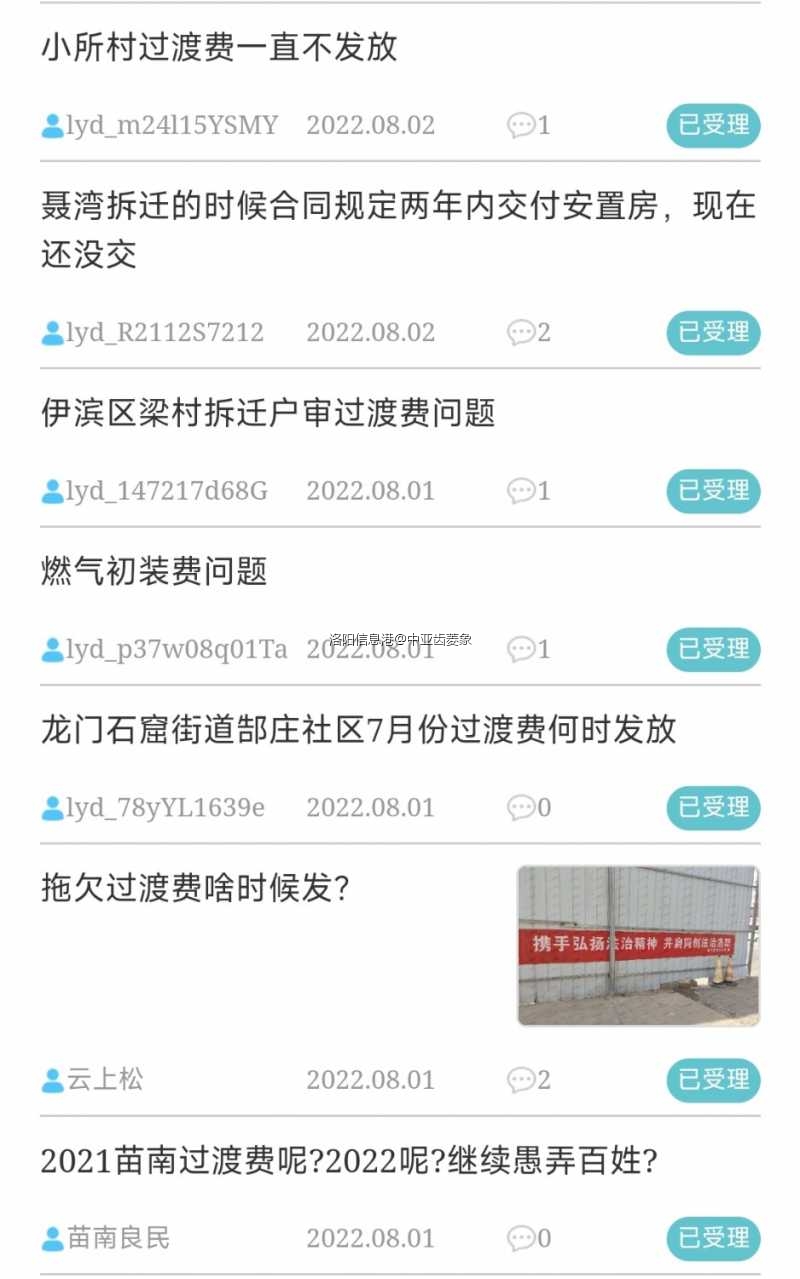
Task: View the post 伊滨区梁村拆迁户审过渡费问题
Action: (x=268, y=413)
